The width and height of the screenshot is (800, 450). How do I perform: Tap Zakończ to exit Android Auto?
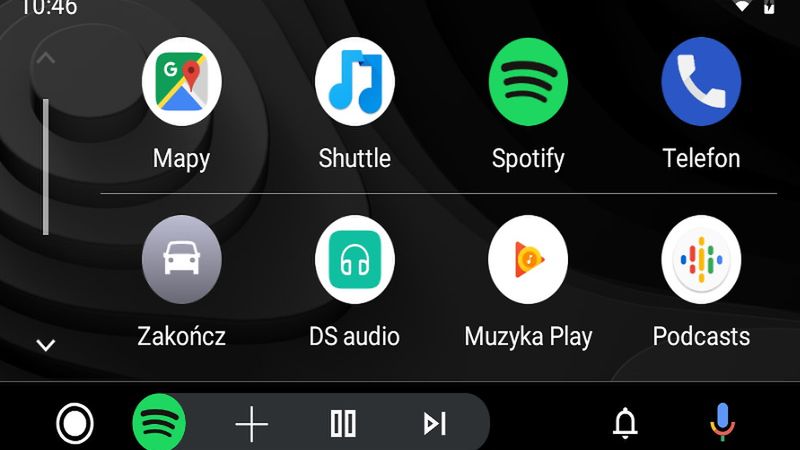[x=181, y=260]
